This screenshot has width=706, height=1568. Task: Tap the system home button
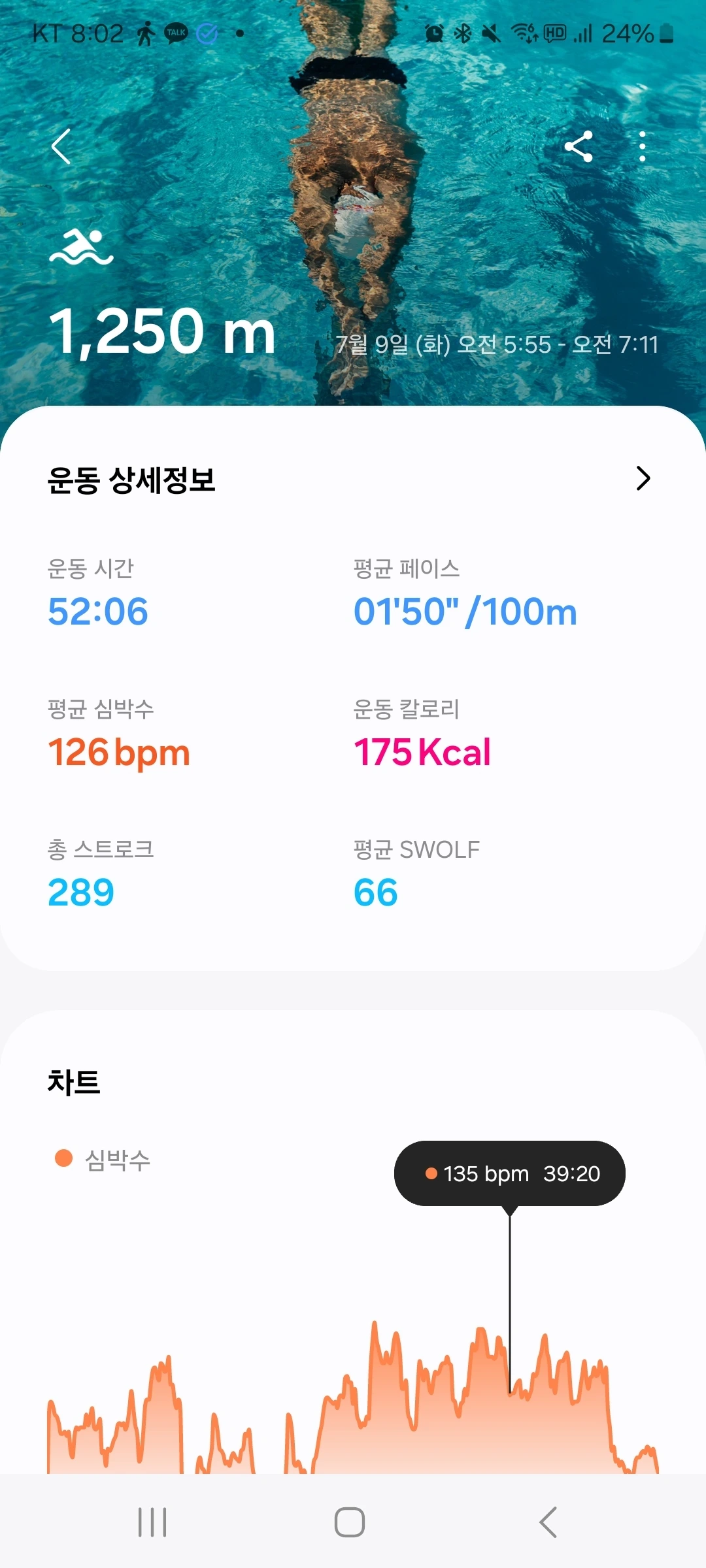click(350, 1522)
